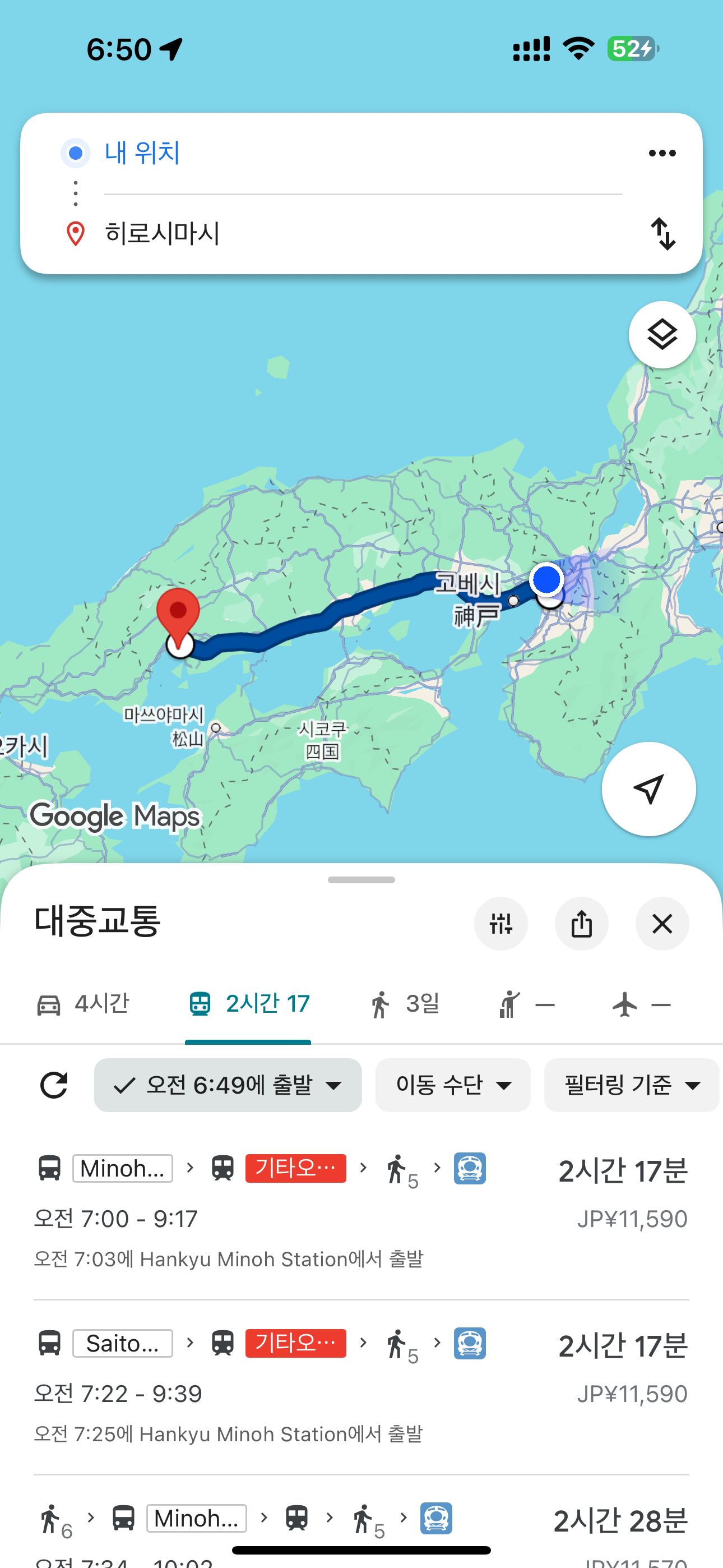723x1568 pixels.
Task: Switch to the flights tab
Action: click(641, 1004)
